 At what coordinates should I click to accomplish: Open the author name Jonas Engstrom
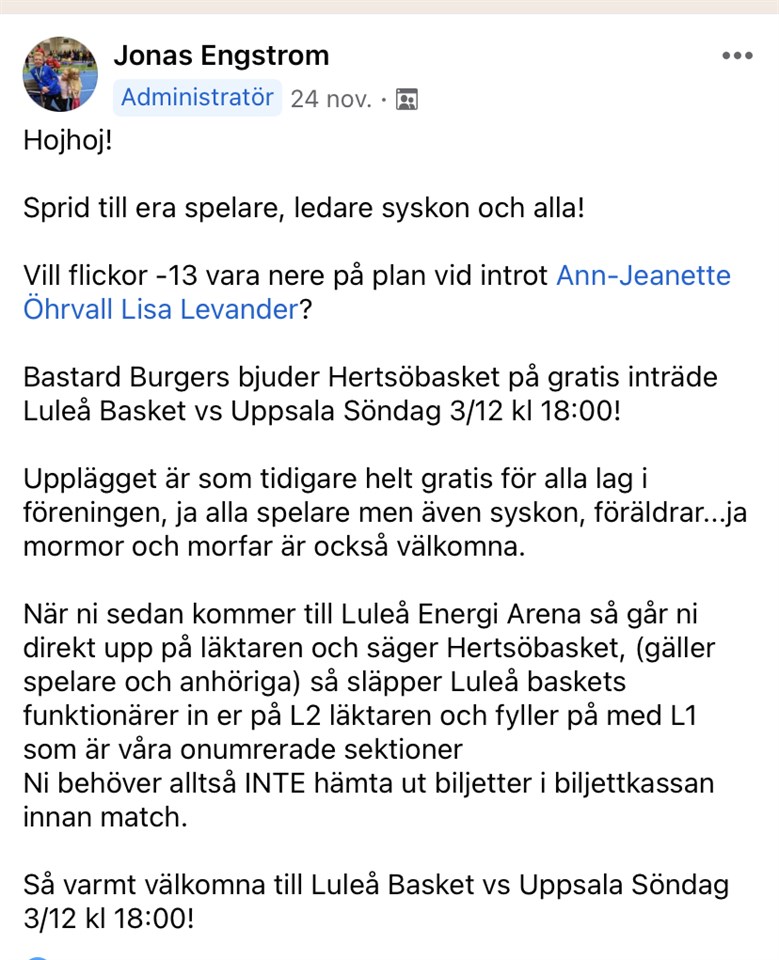[221, 55]
